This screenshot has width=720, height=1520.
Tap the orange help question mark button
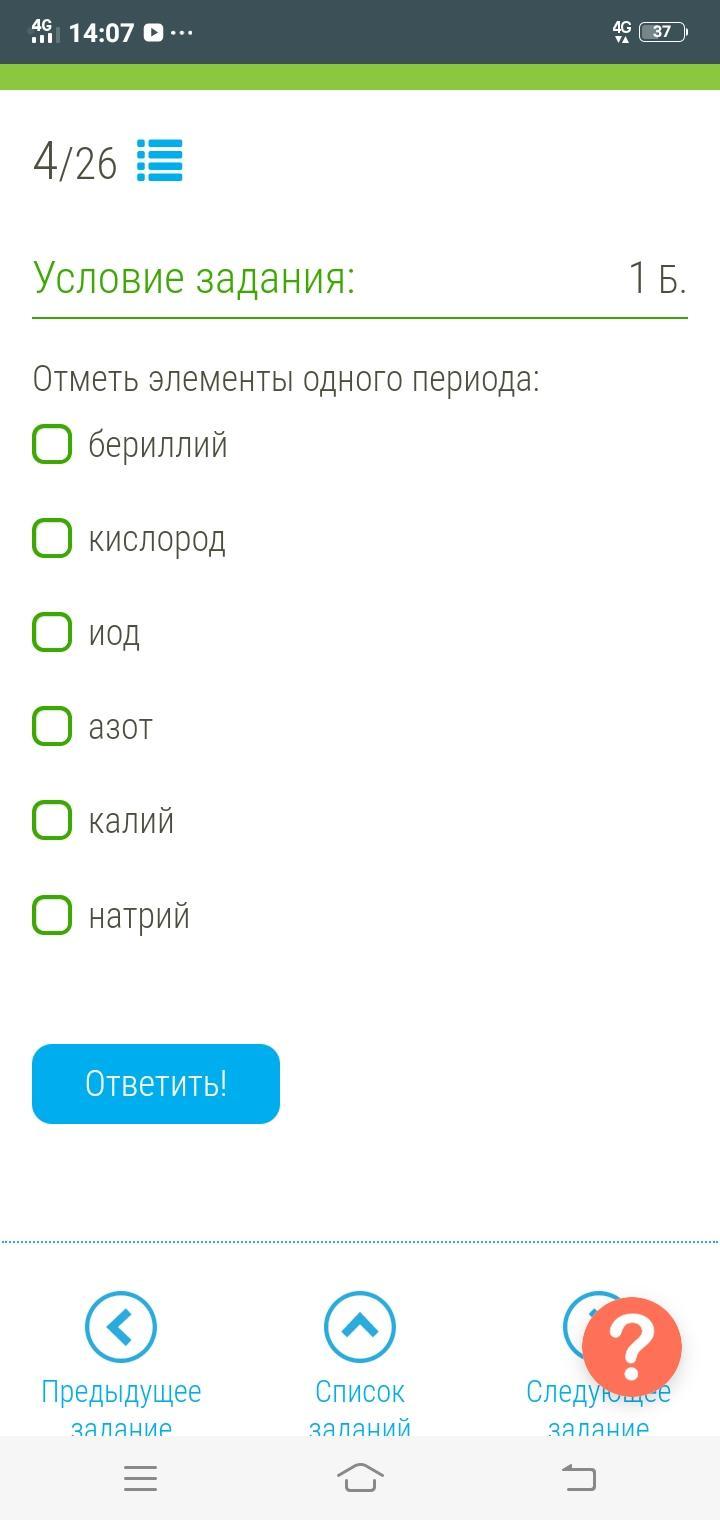tap(632, 1347)
